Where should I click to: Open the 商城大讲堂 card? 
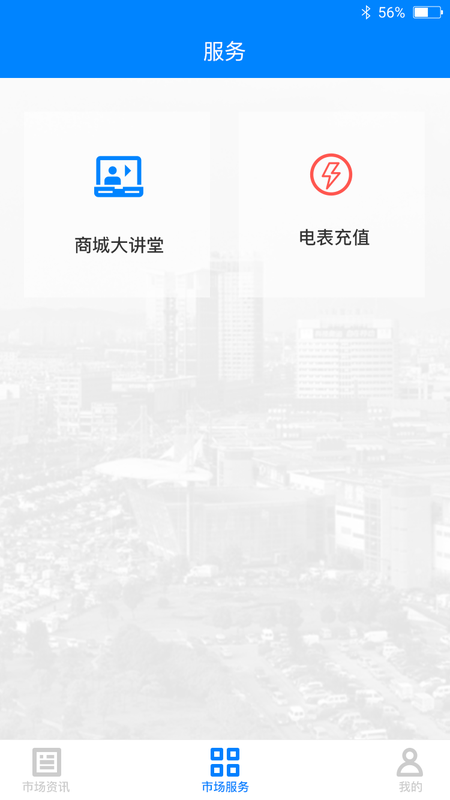pos(117,205)
